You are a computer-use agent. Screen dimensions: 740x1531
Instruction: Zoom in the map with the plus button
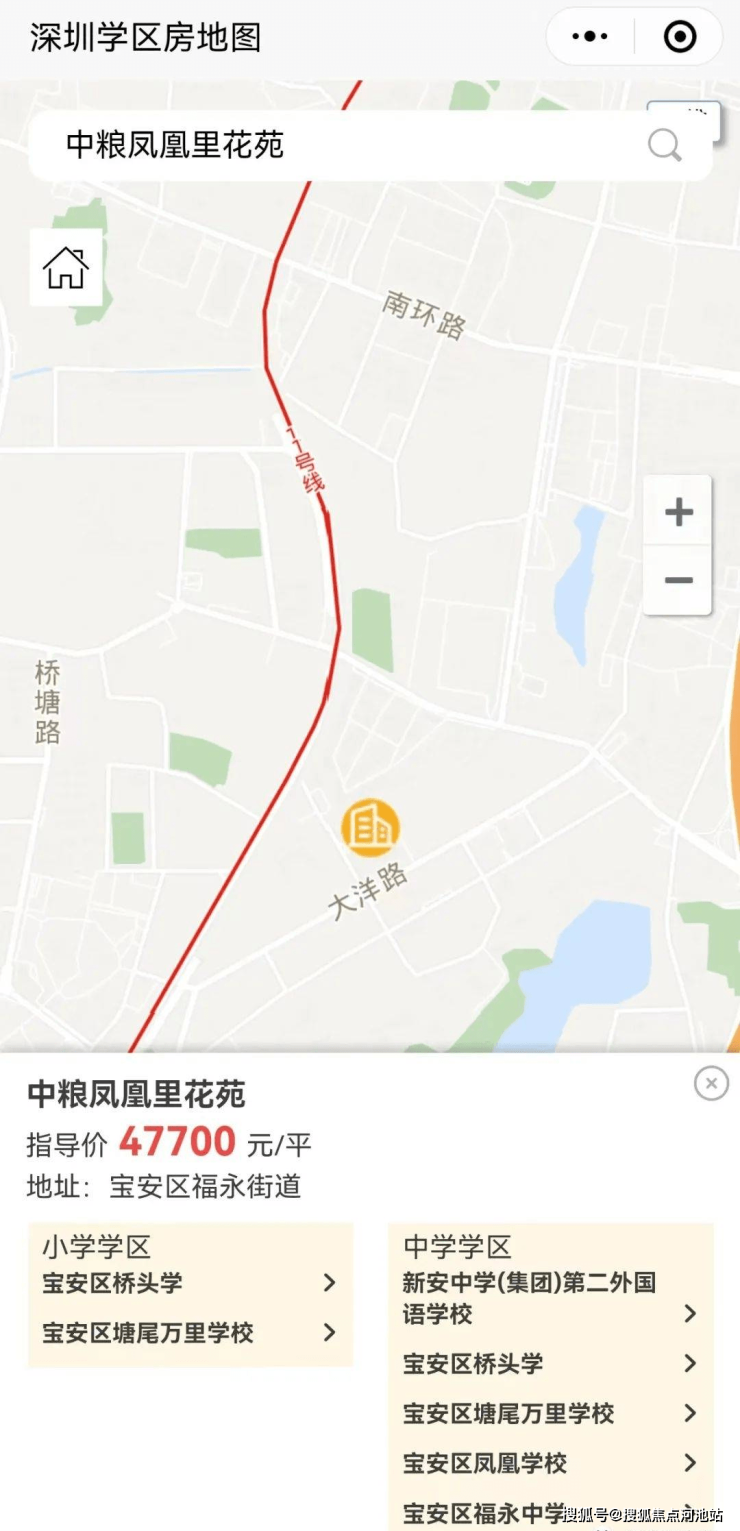(x=678, y=512)
